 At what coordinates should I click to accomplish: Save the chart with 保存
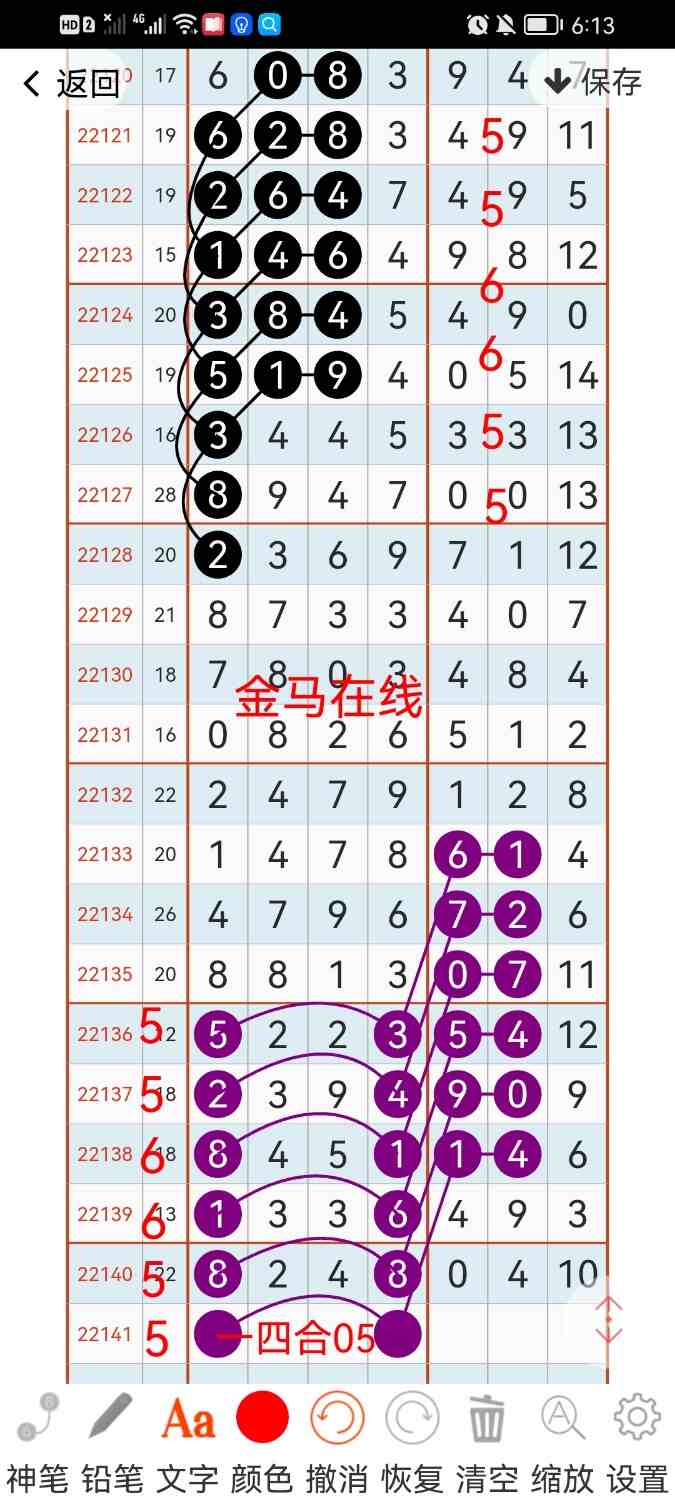coord(593,82)
